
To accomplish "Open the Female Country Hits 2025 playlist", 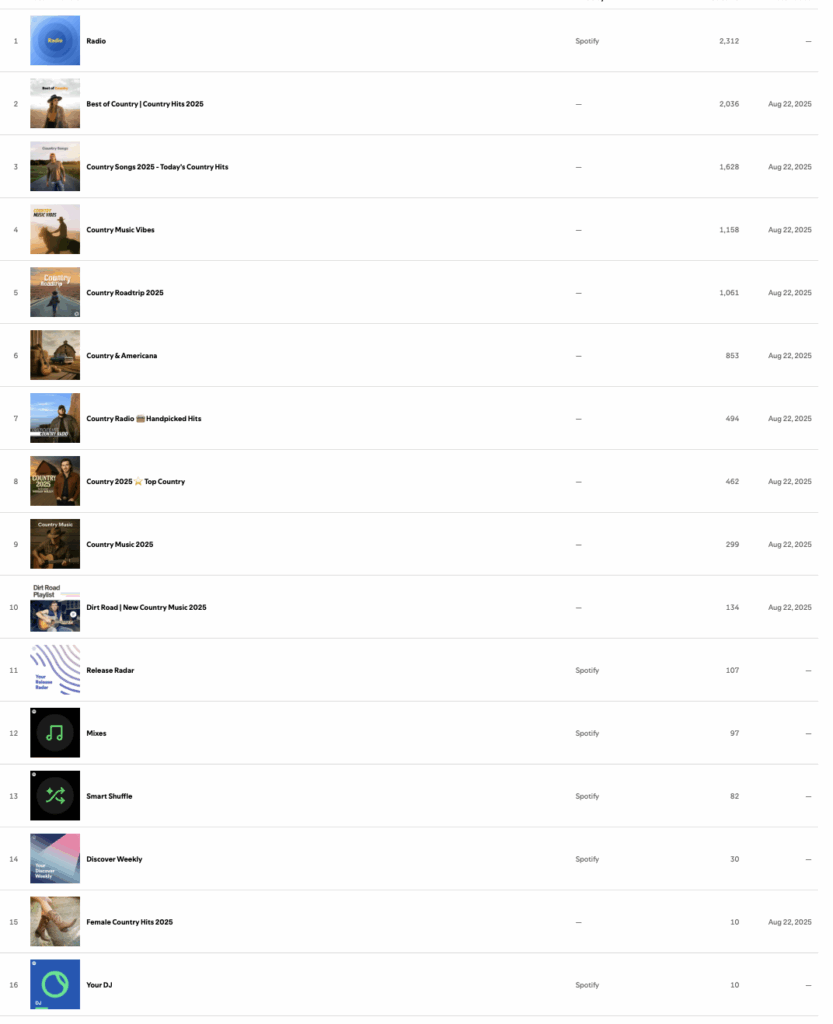I will pyautogui.click(x=129, y=922).
